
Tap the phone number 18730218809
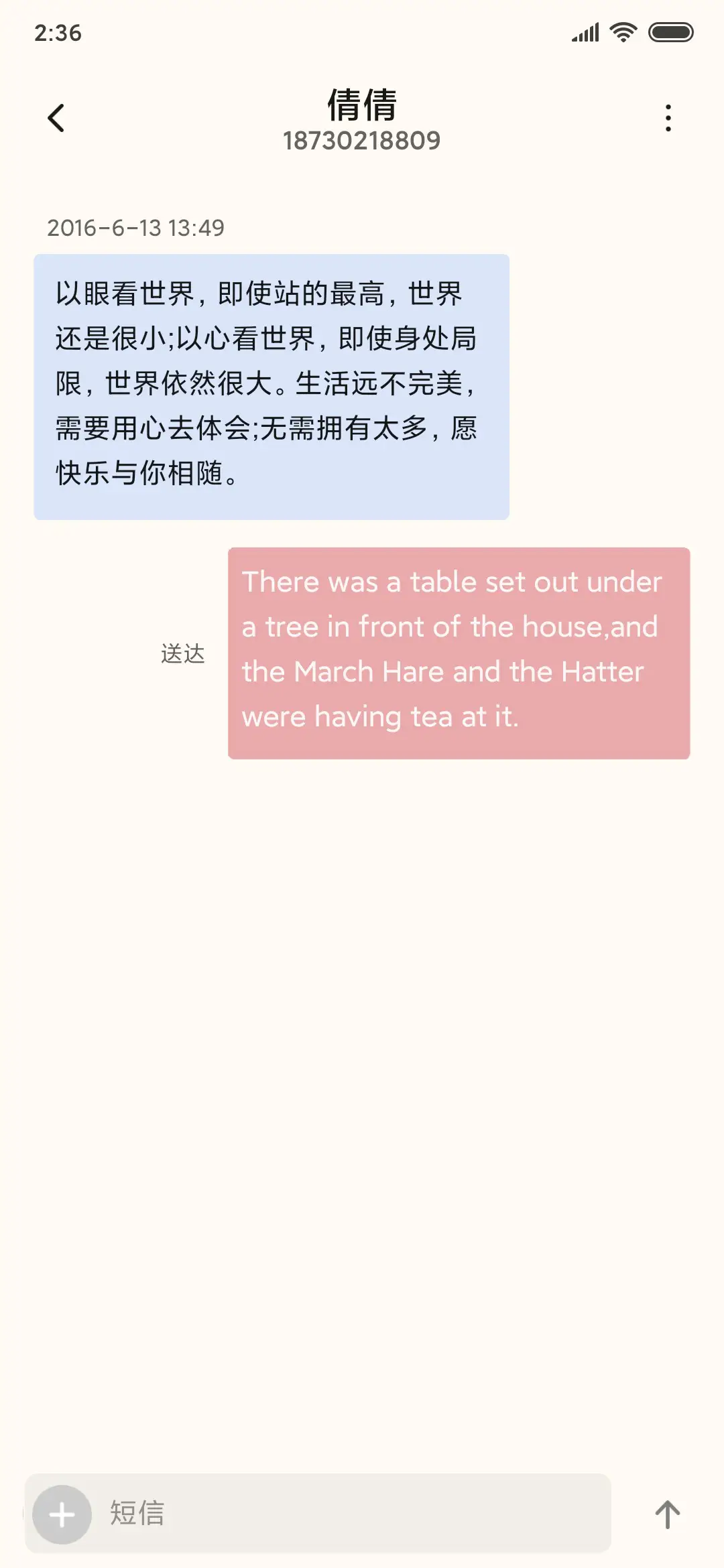[x=362, y=141]
